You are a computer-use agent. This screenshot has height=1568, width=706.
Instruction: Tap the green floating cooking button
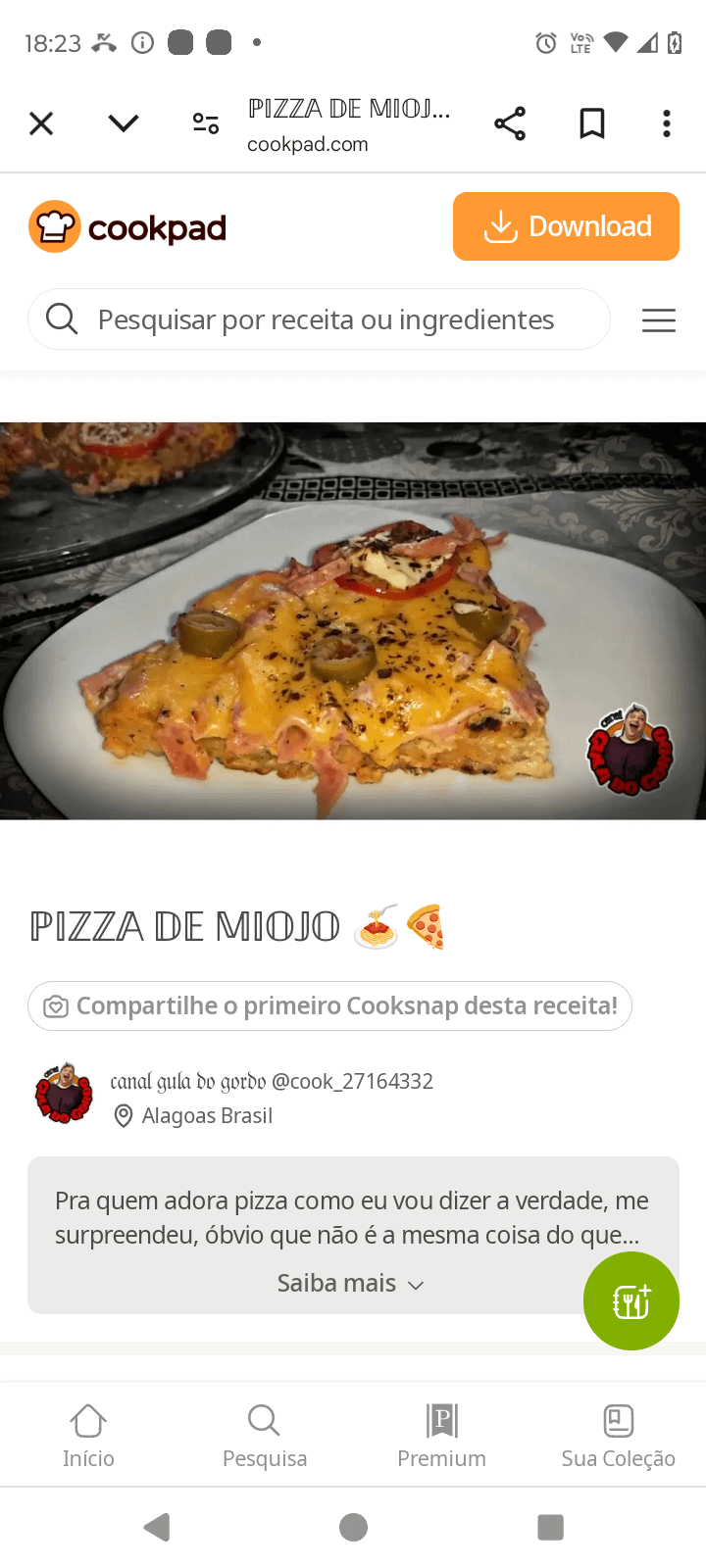pyautogui.click(x=631, y=1301)
